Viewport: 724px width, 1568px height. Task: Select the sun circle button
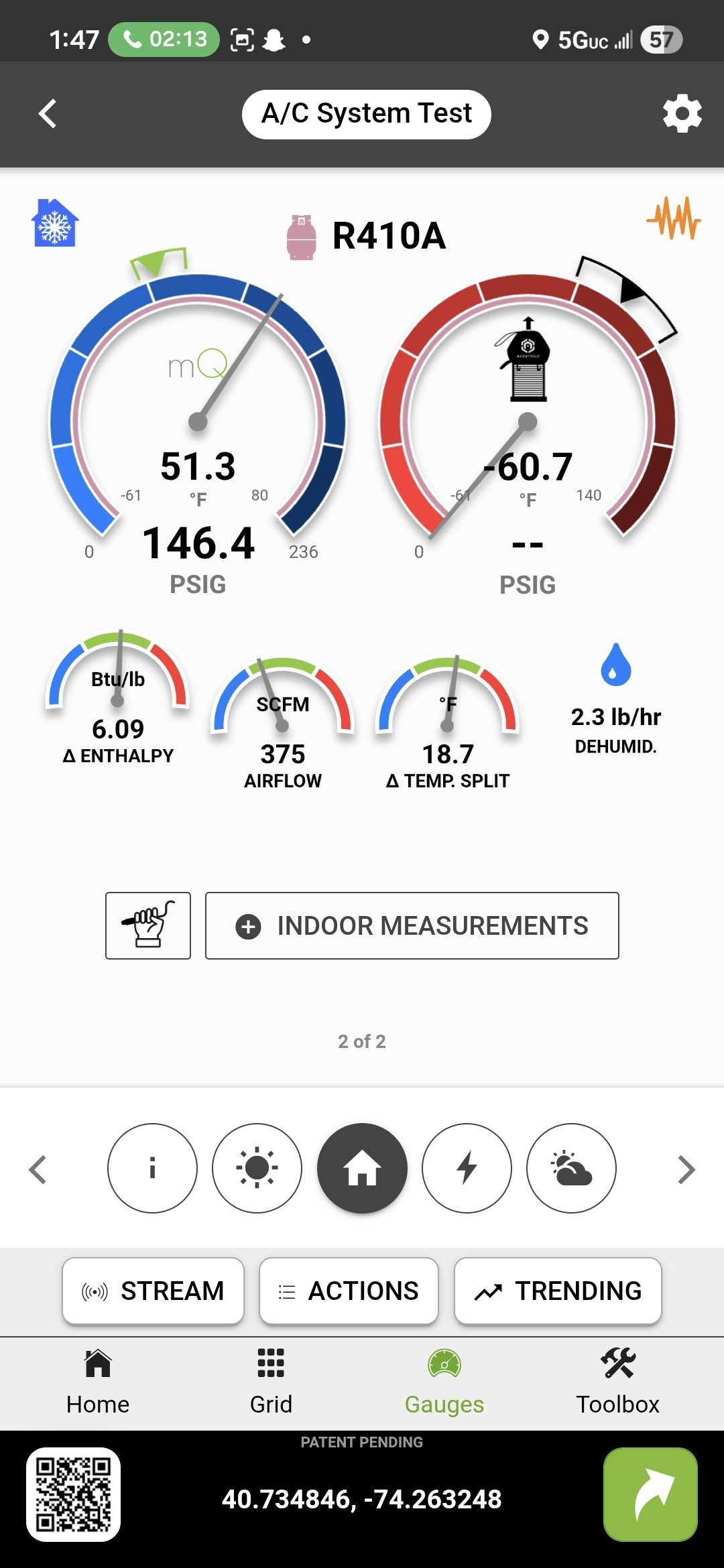click(257, 1168)
